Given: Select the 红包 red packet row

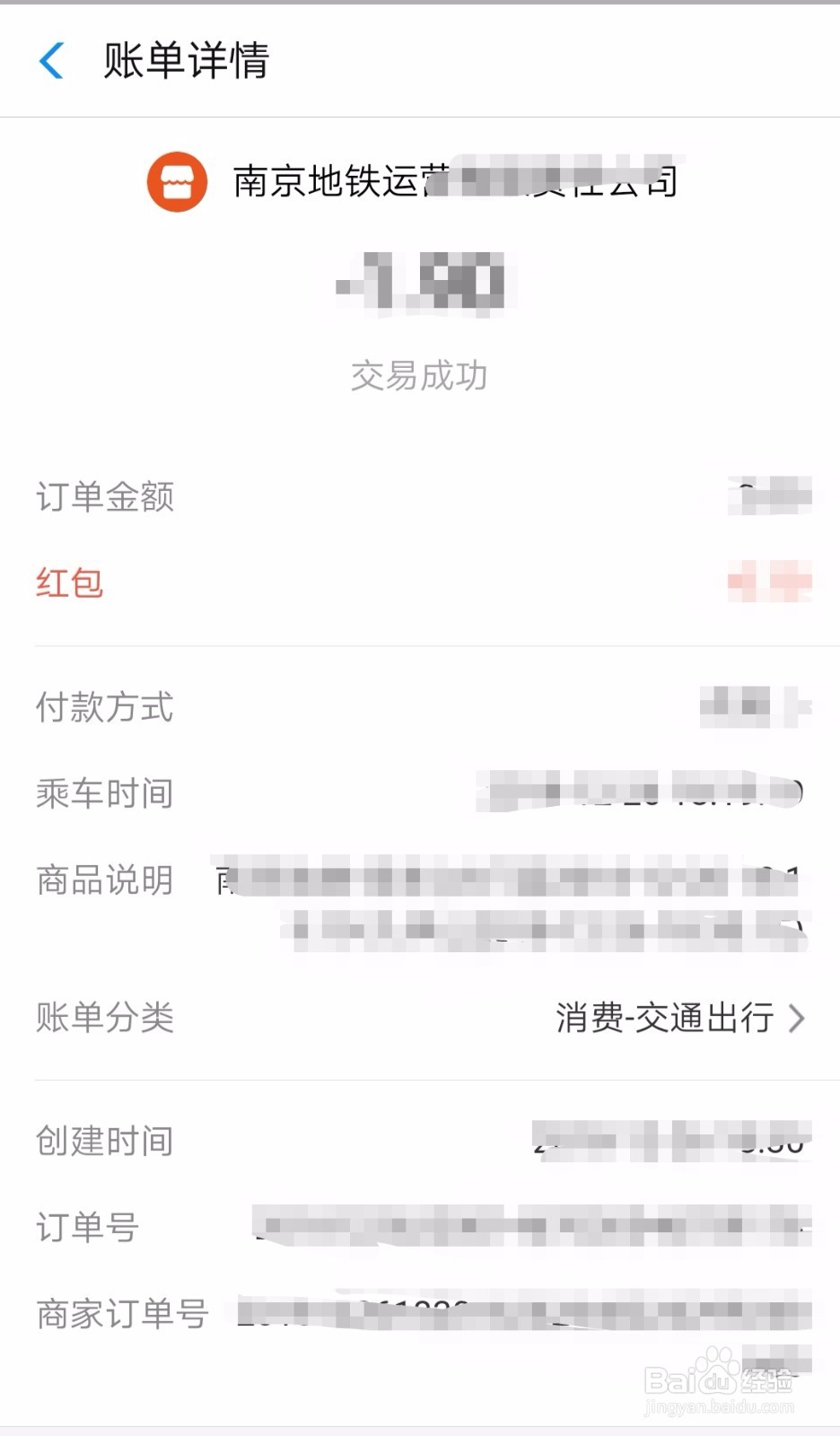Looking at the screenshot, I should coord(420,583).
